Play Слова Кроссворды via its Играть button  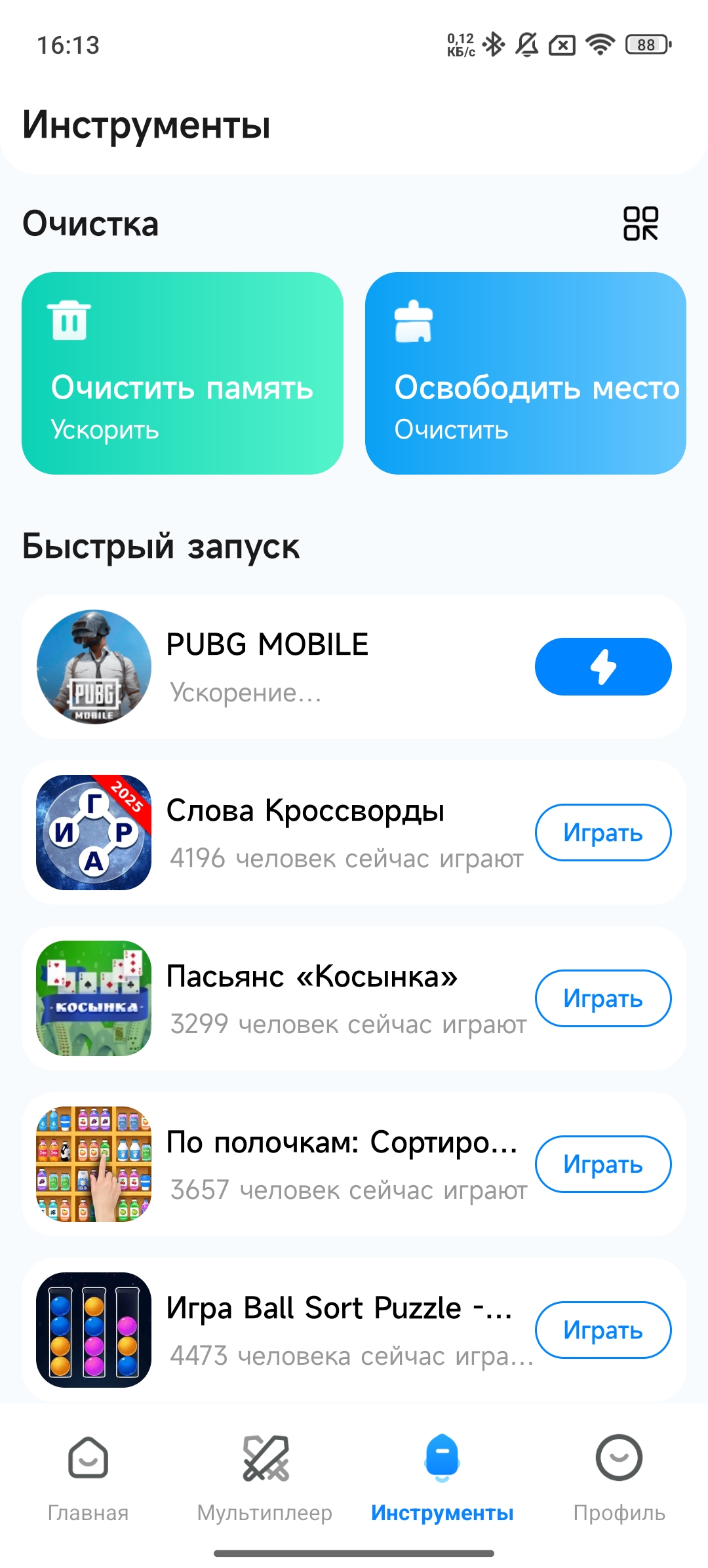pyautogui.click(x=602, y=833)
